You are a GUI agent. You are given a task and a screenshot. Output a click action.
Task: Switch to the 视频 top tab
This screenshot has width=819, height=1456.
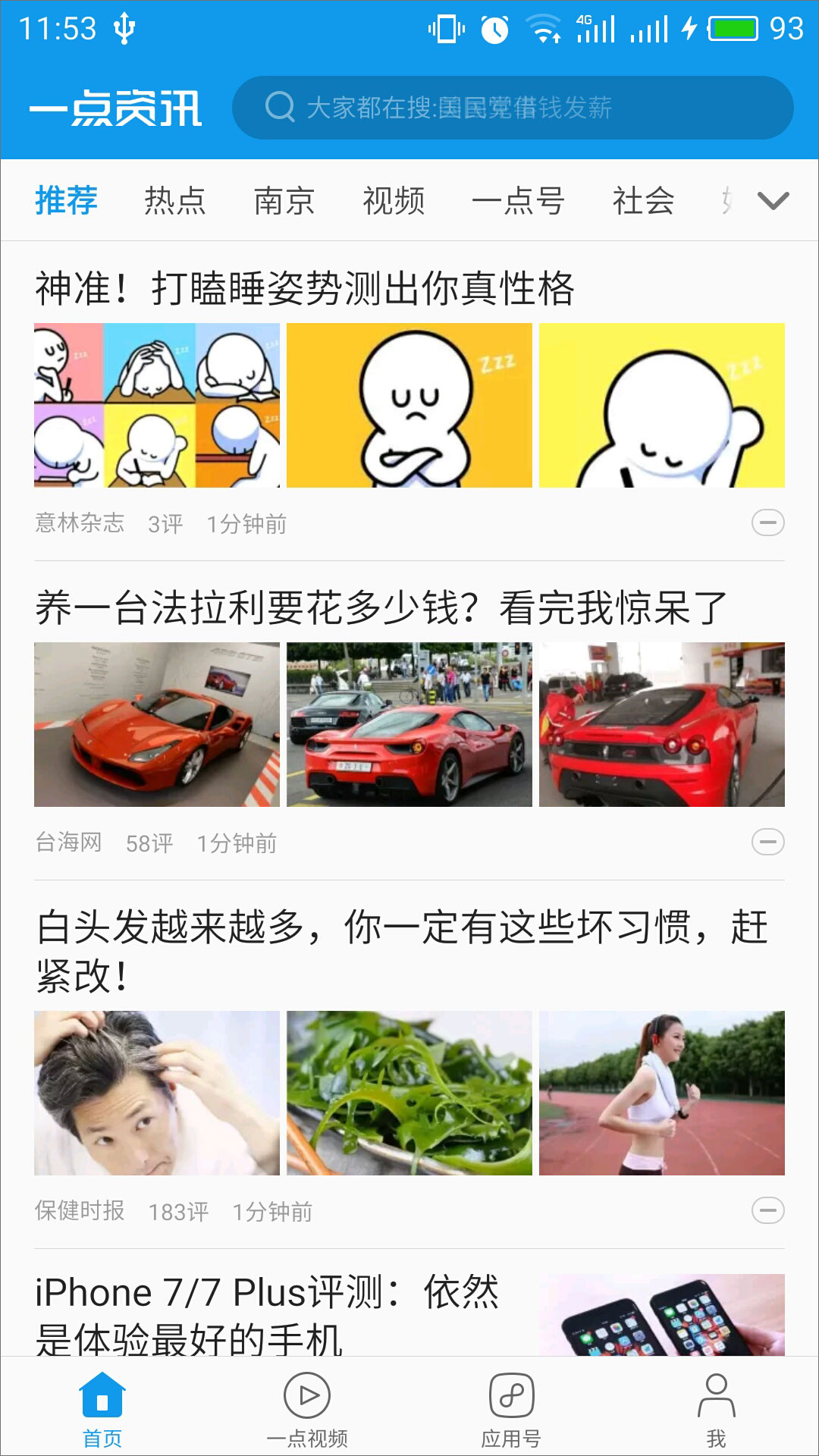point(394,201)
